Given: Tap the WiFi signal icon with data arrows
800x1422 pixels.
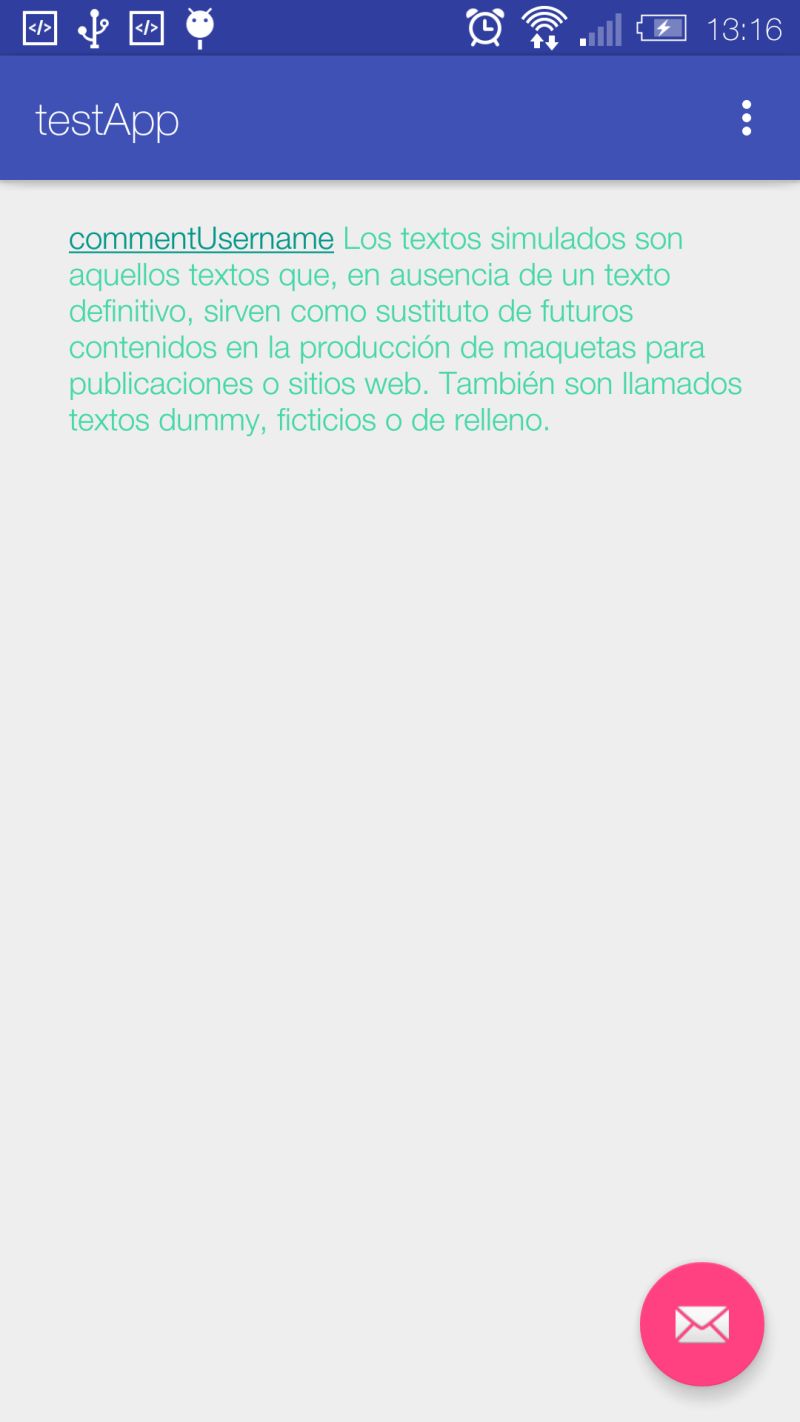Looking at the screenshot, I should (x=545, y=28).
